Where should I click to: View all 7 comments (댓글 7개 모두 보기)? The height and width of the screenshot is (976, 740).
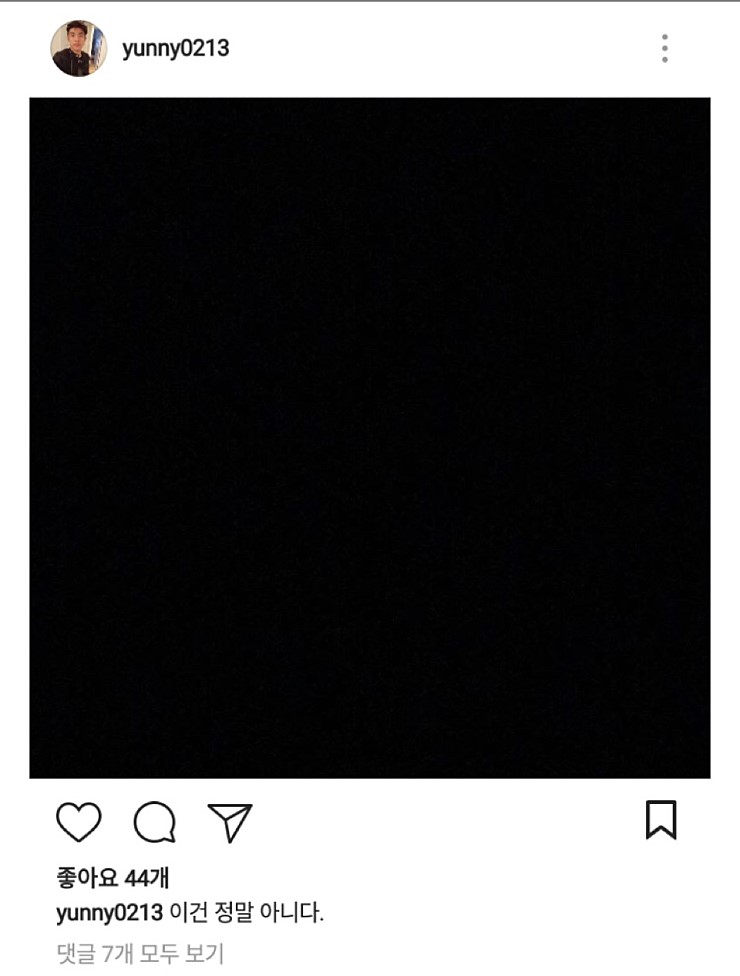(140, 953)
